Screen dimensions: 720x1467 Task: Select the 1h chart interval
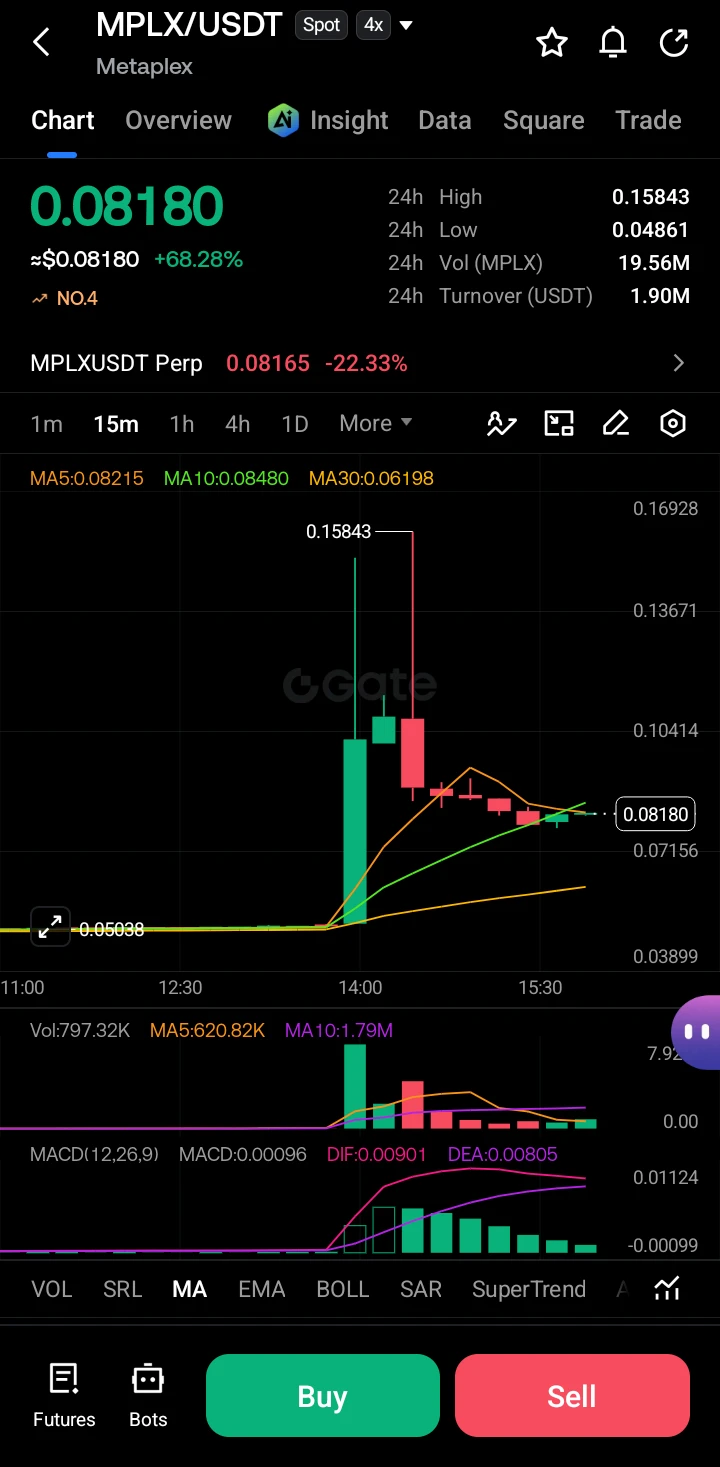point(182,424)
